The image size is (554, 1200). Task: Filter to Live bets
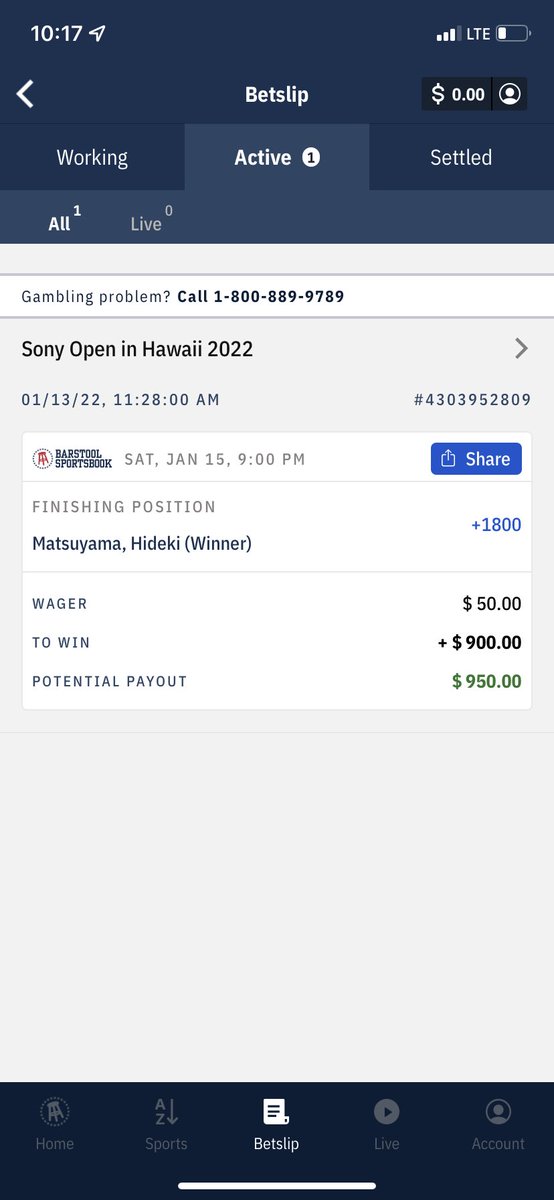(x=151, y=220)
